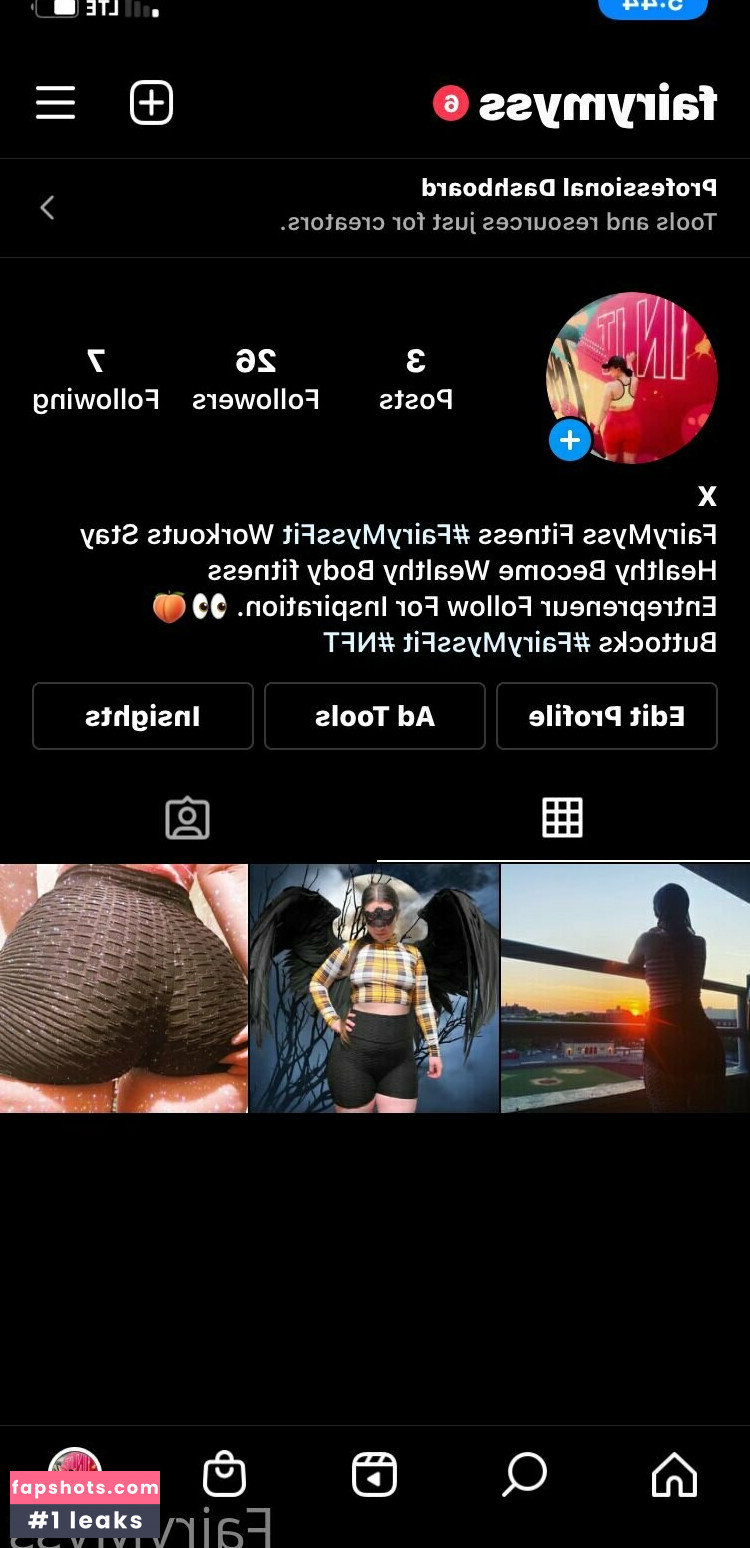750x1548 pixels.
Task: Open Ad Tools
Action: click(375, 716)
